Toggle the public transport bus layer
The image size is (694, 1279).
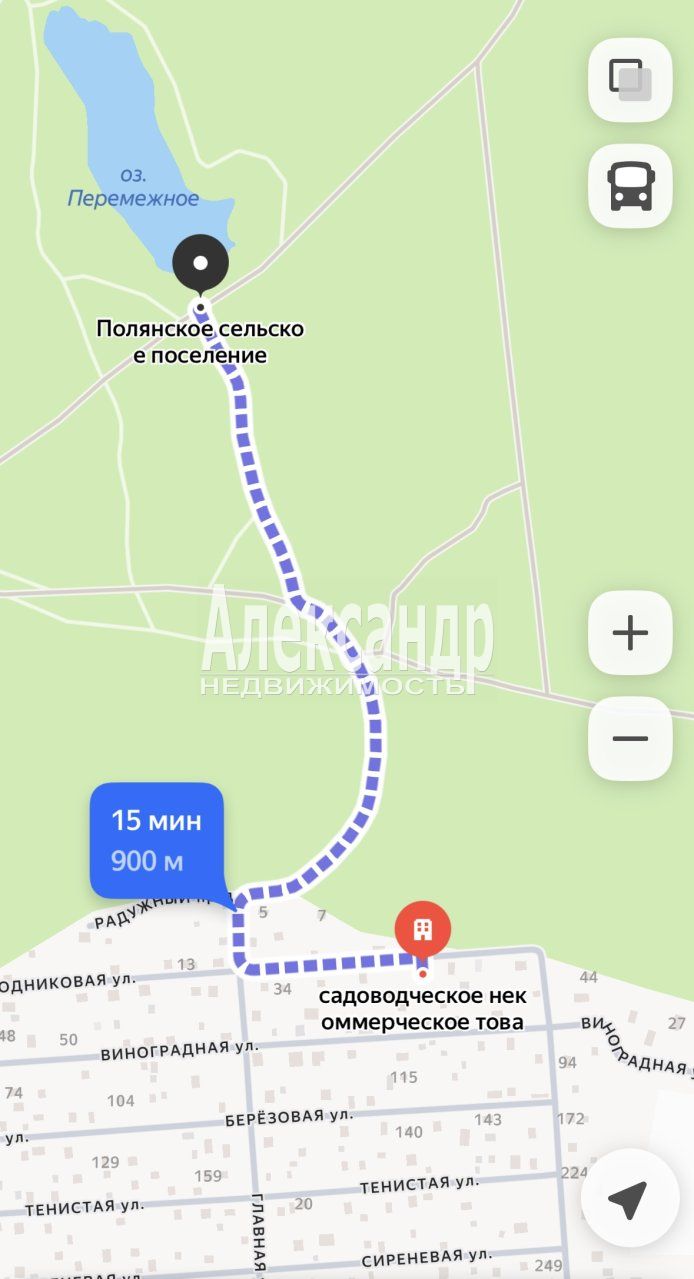coord(630,186)
